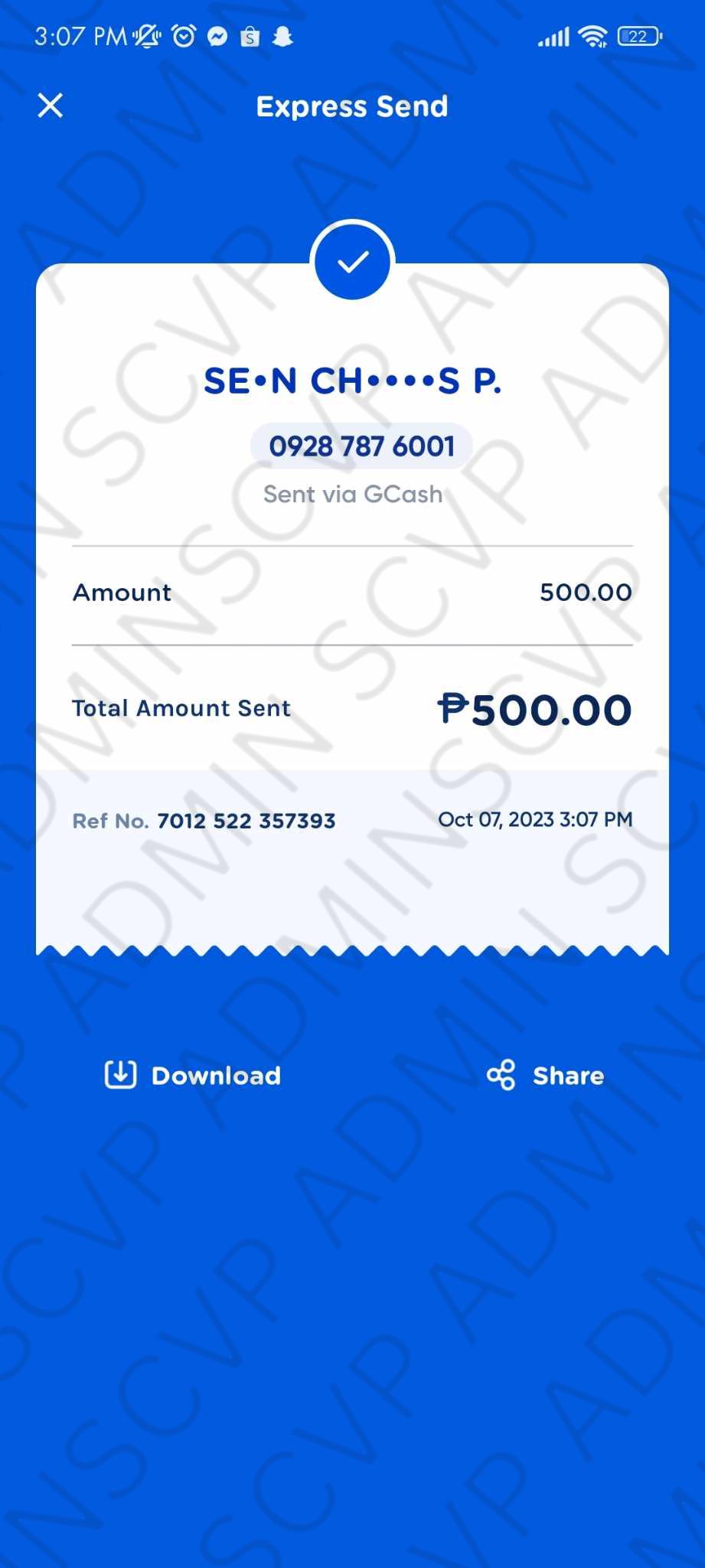Share the transaction receipt
This screenshot has width=705, height=1568.
click(x=546, y=1075)
